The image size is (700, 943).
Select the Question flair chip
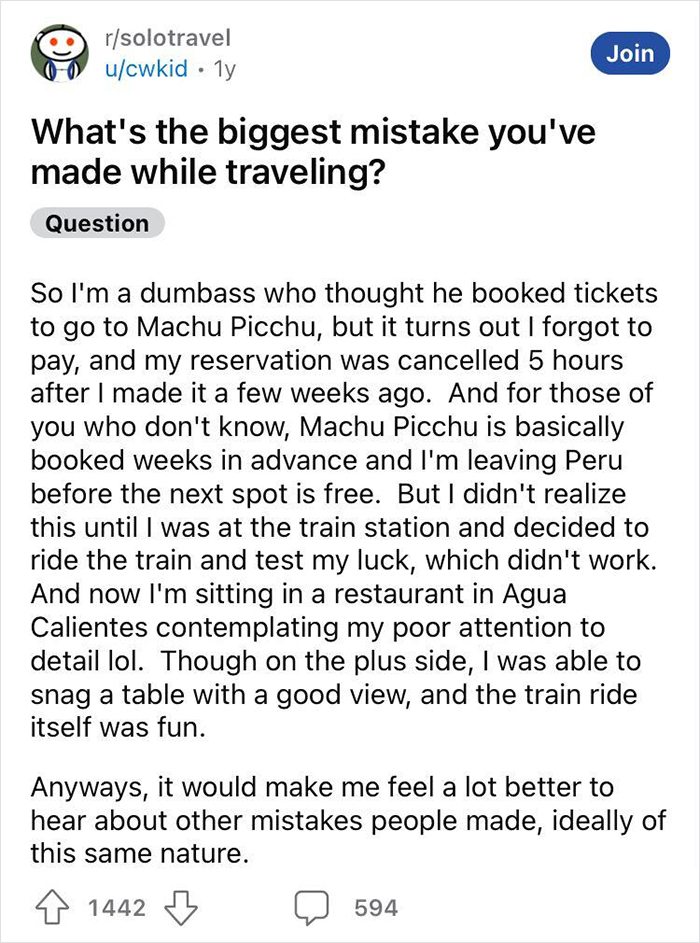click(x=97, y=224)
